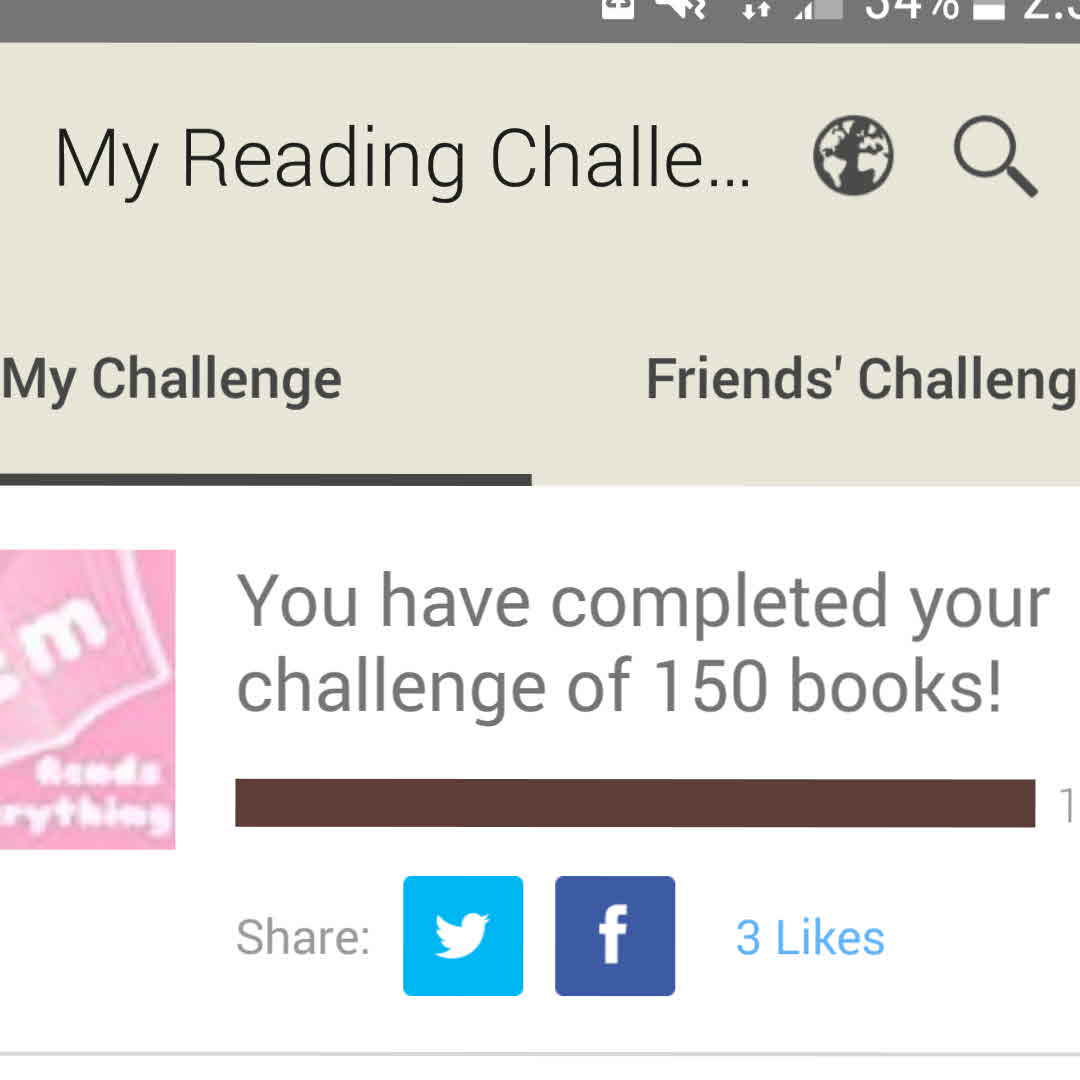The height and width of the screenshot is (1080, 1080).
Task: Select the My Challenge tab
Action: (172, 380)
